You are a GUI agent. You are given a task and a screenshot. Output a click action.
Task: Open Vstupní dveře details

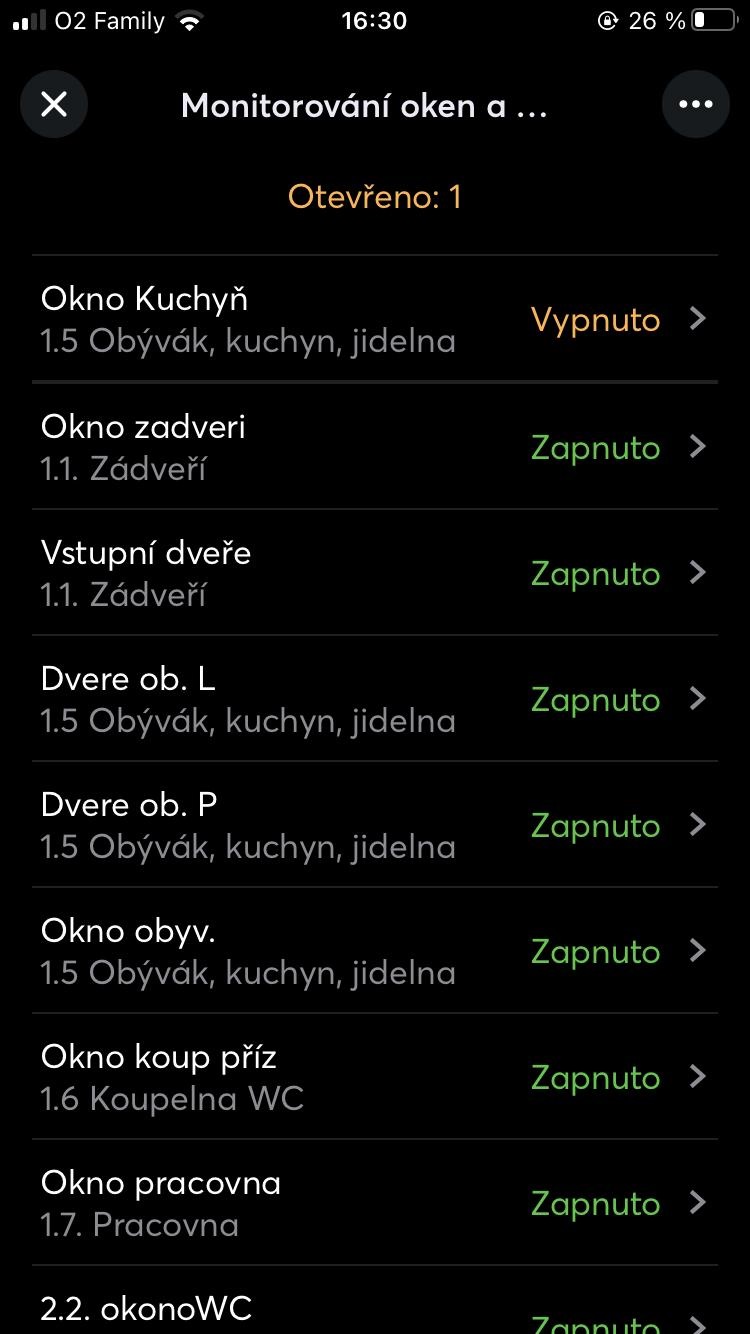pyautogui.click(x=375, y=572)
